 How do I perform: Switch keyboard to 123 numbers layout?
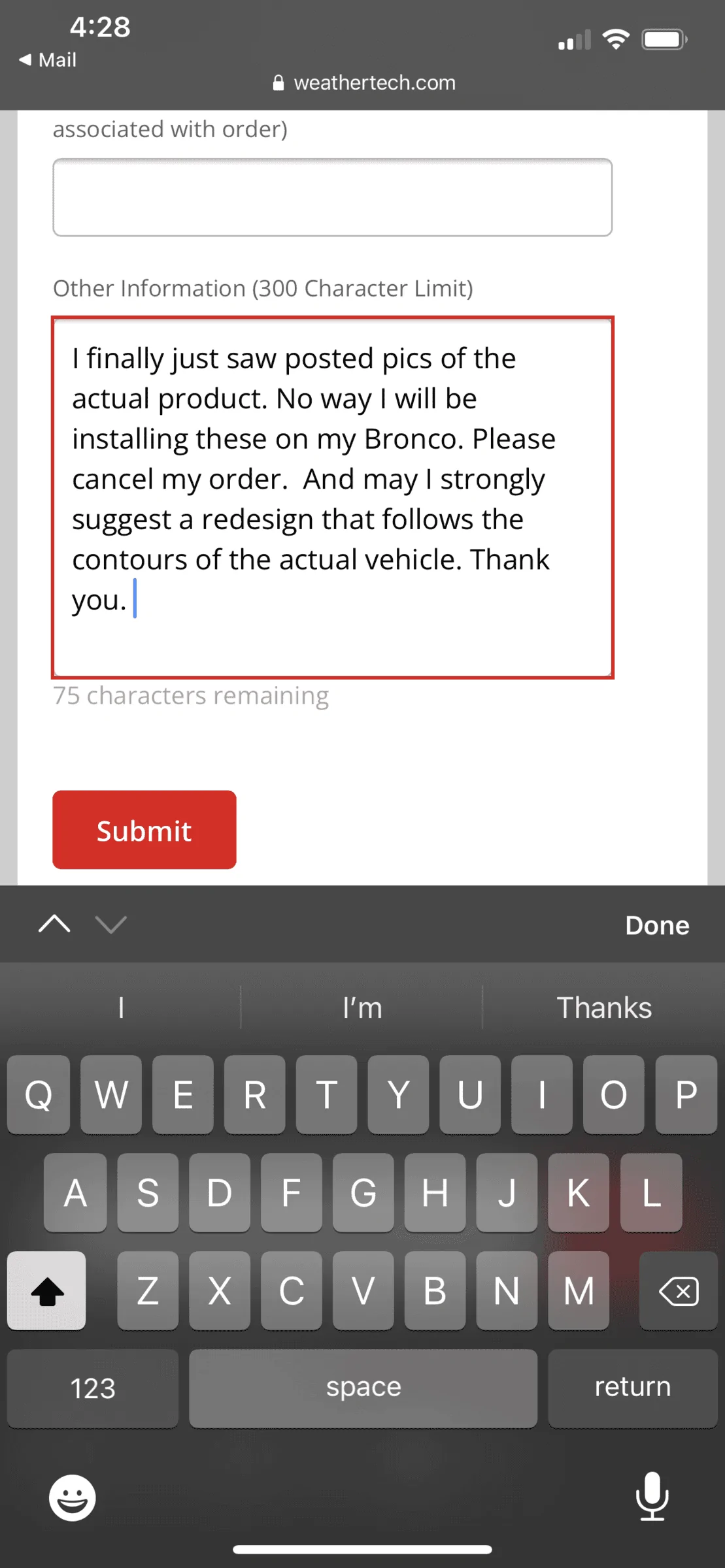[92, 1388]
